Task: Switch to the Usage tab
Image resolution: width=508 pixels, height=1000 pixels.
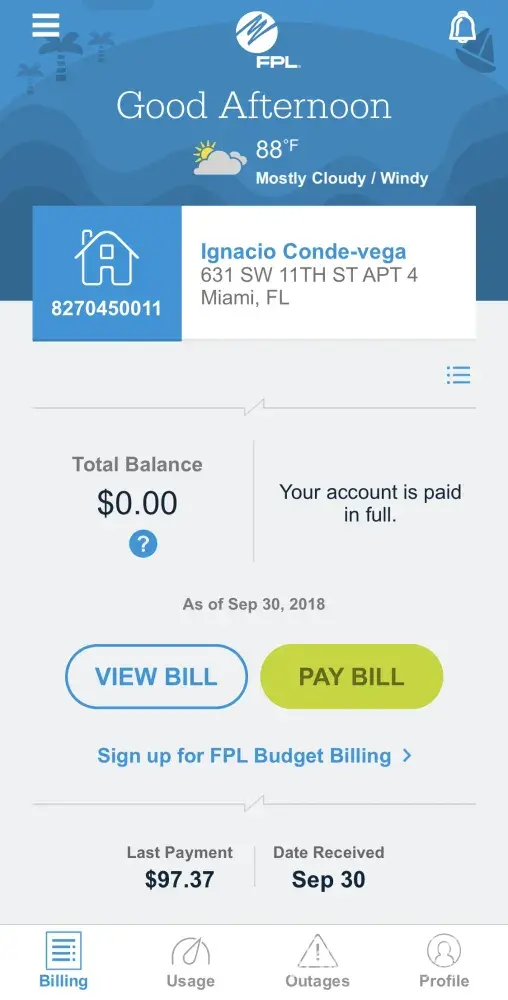Action: click(190, 960)
